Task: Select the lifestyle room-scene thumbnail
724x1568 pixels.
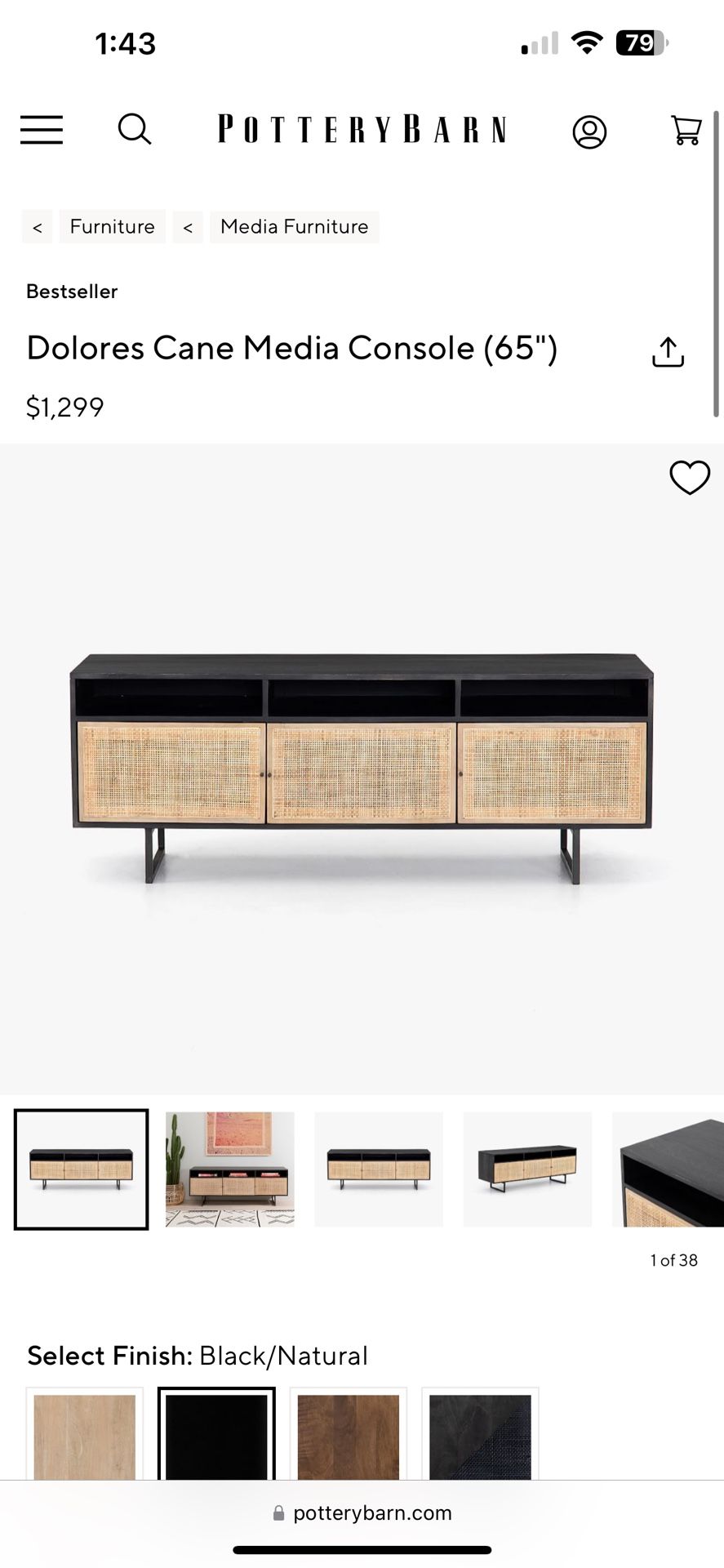Action: click(229, 1169)
